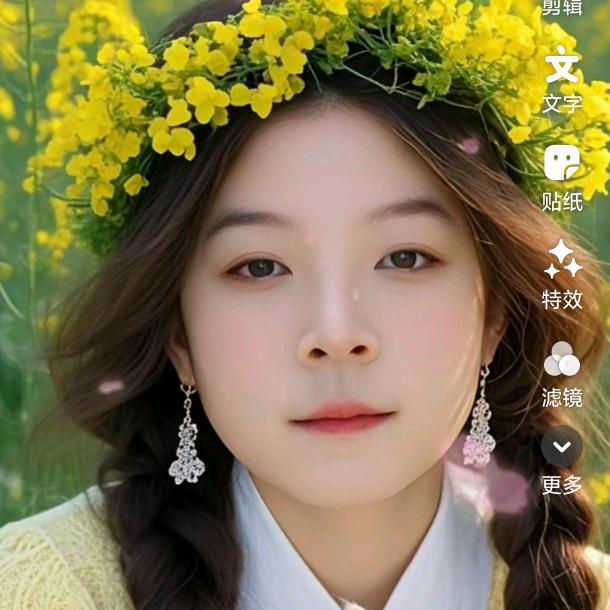The image size is (610, 610).
Task: Open the 剪辑 editing tool
Action: 562,8
